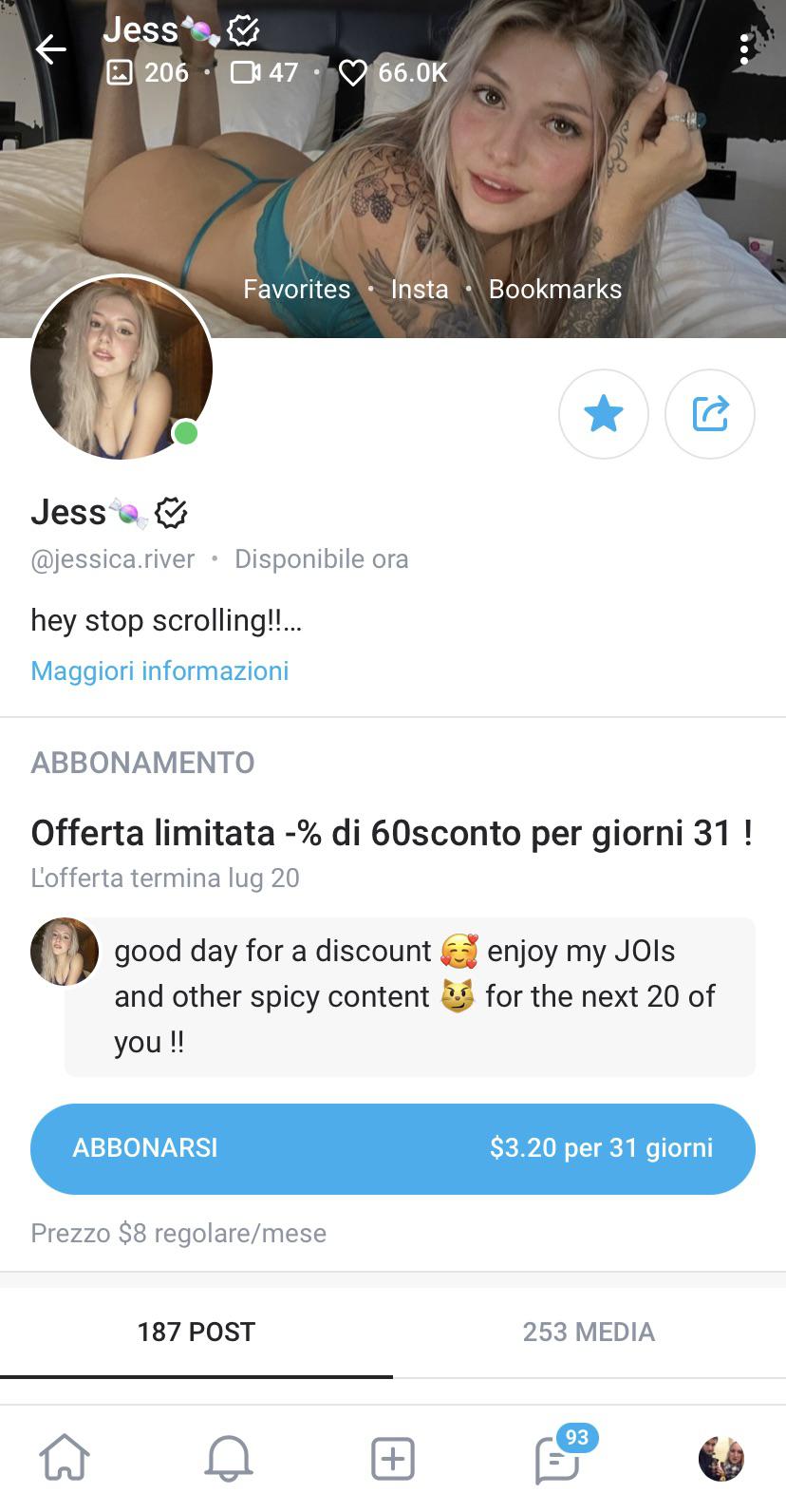Open the notifications bell icon
The height and width of the screenshot is (1512, 786).
click(228, 1459)
